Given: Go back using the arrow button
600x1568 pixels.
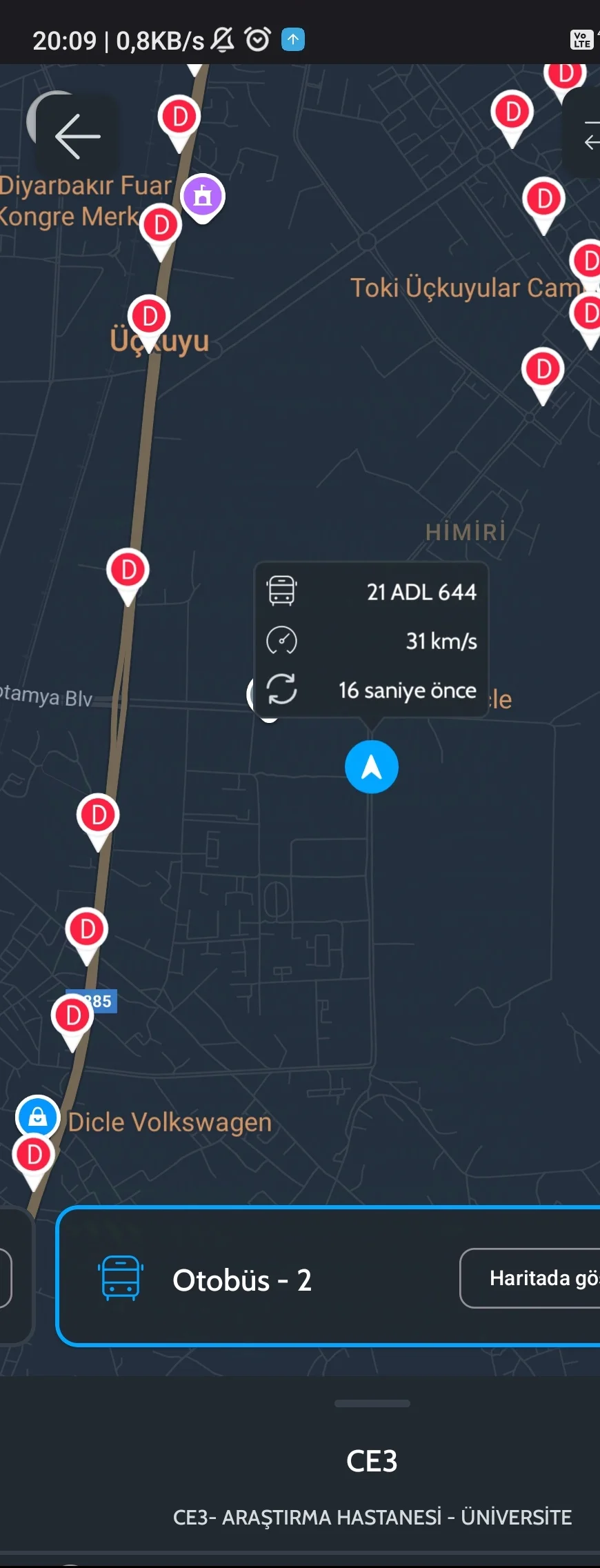Looking at the screenshot, I should (77, 136).
